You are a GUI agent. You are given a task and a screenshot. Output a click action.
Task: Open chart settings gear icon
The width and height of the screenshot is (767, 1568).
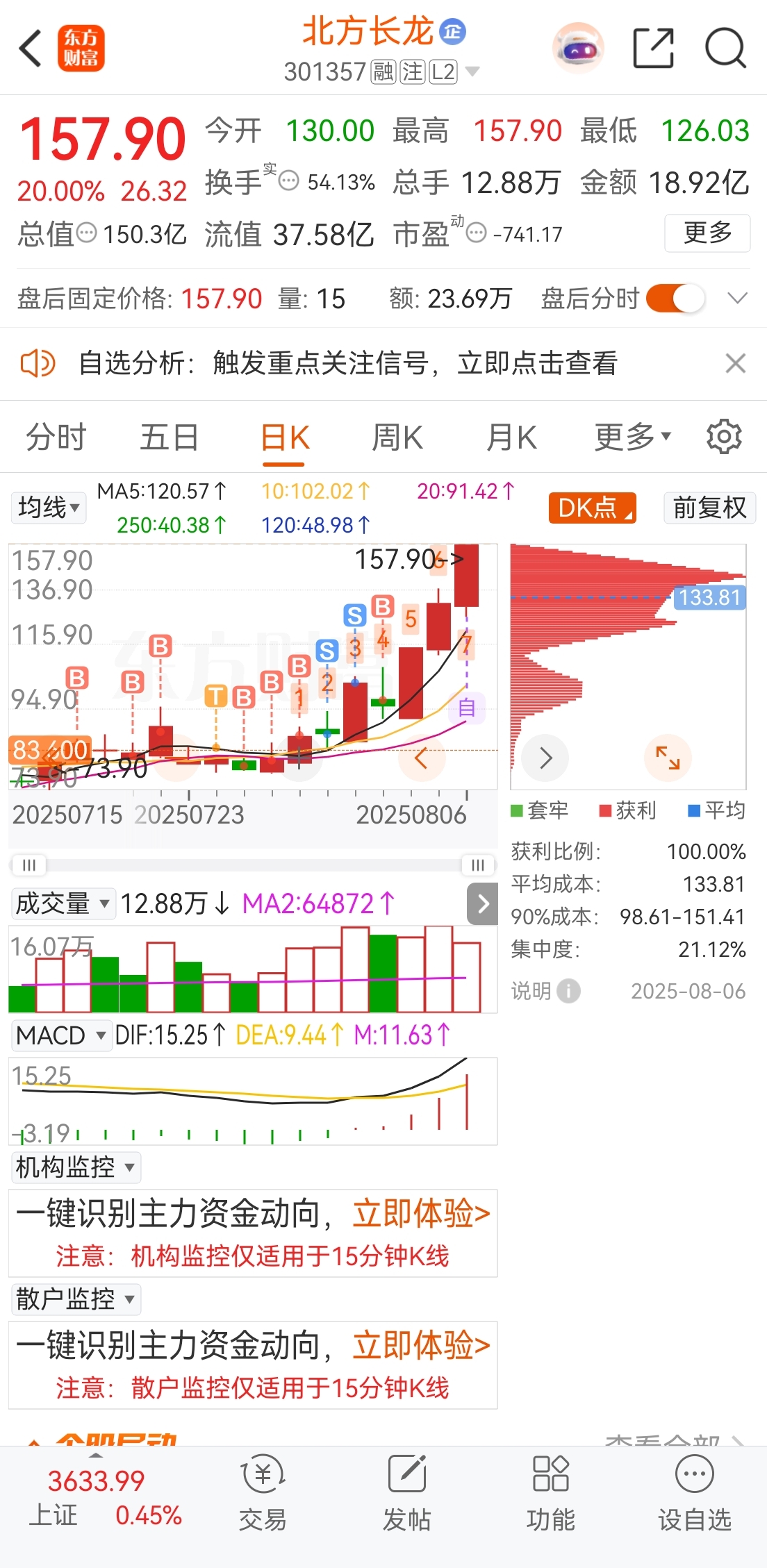tap(724, 437)
